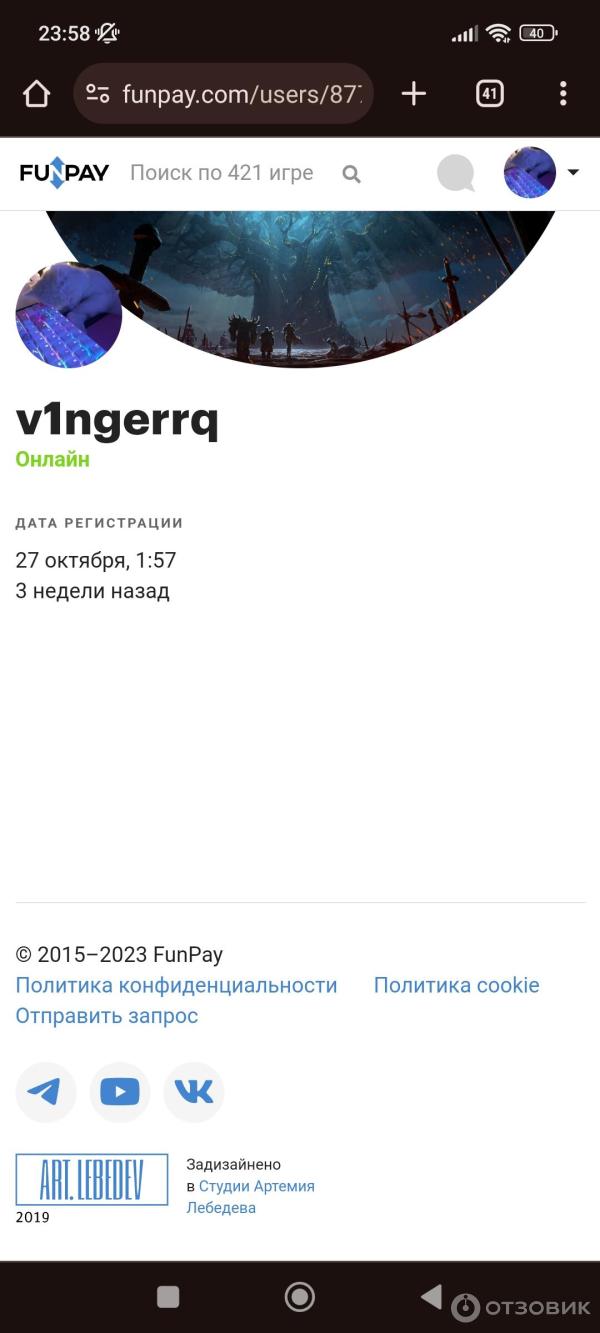The image size is (600, 1333).
Task: Open FunPay's Telegram channel
Action: tap(45, 1092)
